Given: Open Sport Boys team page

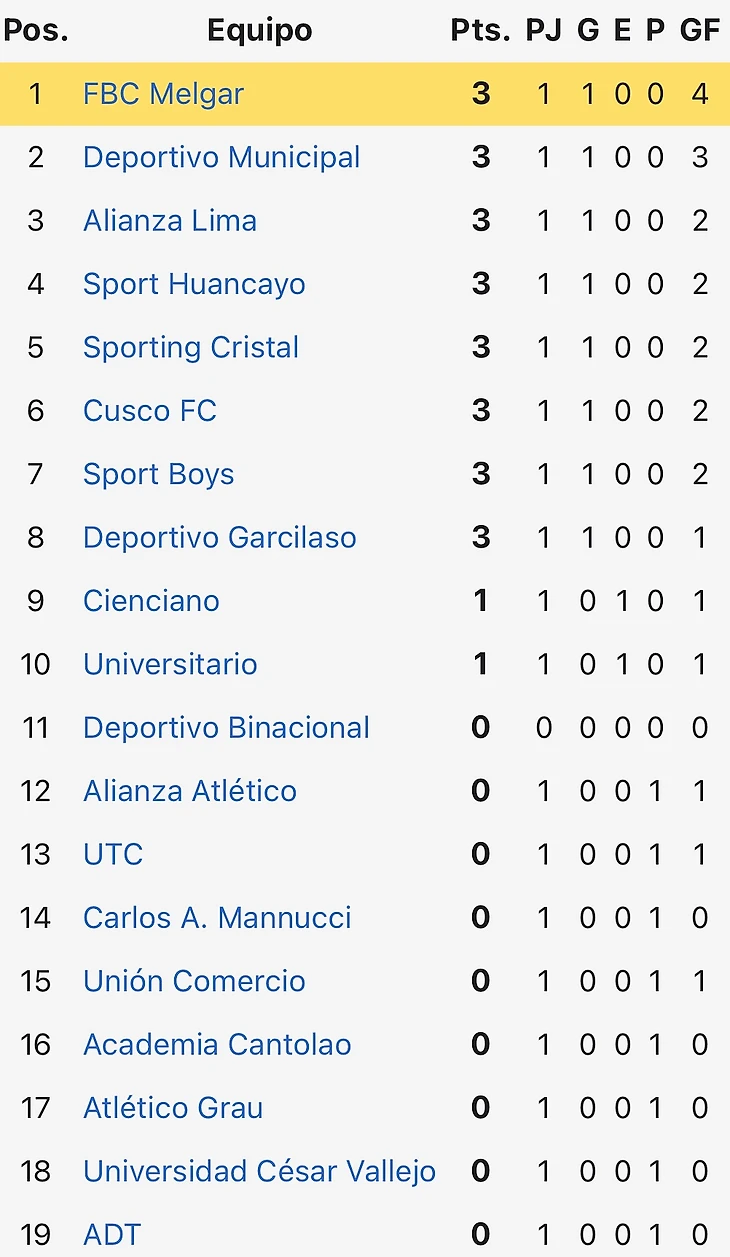Looking at the screenshot, I should (159, 474).
